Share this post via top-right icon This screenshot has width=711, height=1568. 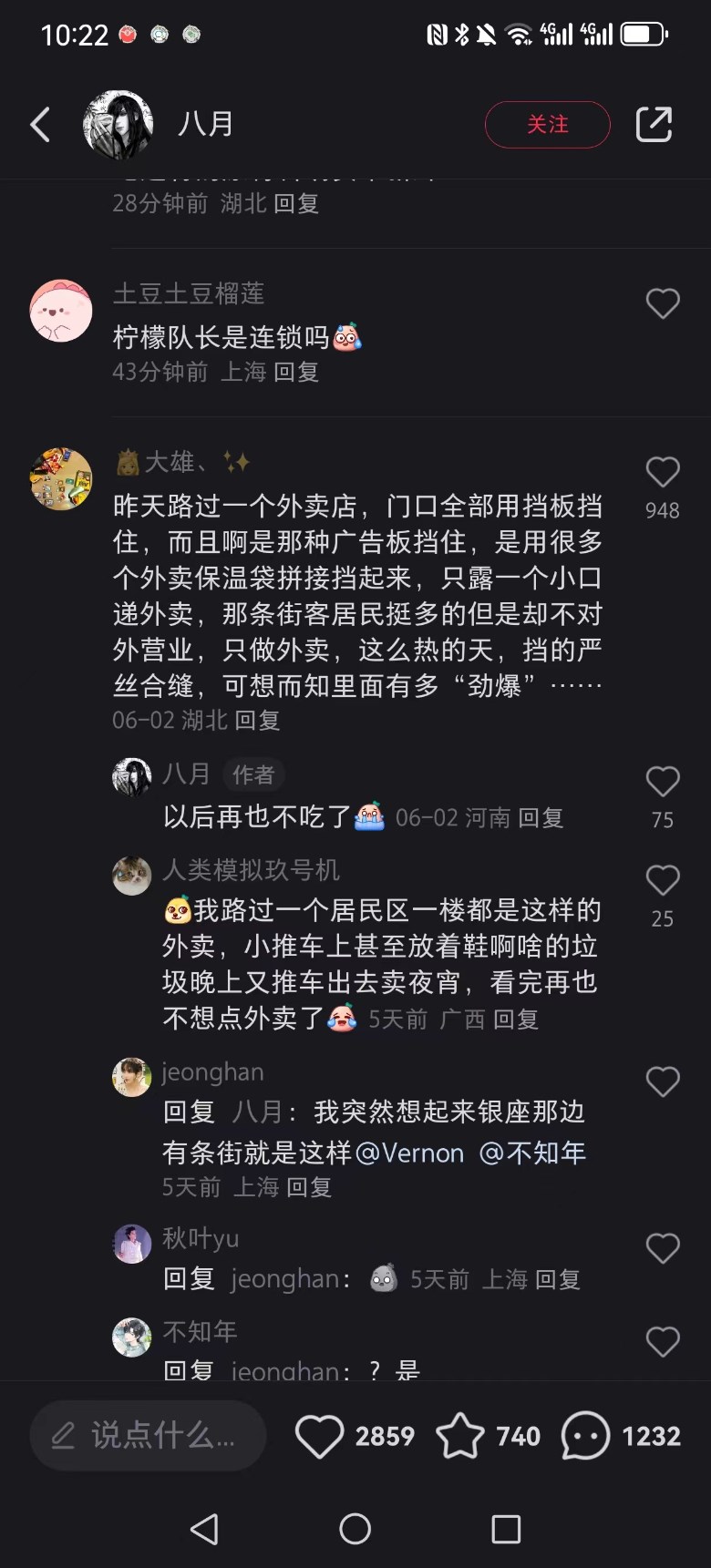click(x=654, y=125)
